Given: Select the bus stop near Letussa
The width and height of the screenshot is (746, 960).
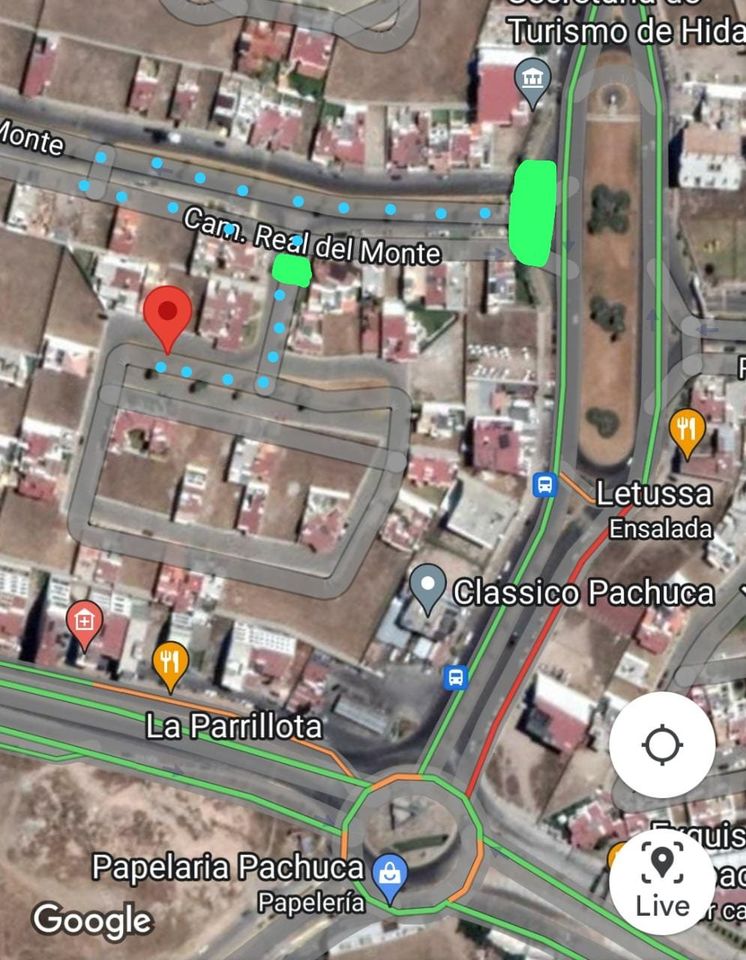Looking at the screenshot, I should 545,485.
